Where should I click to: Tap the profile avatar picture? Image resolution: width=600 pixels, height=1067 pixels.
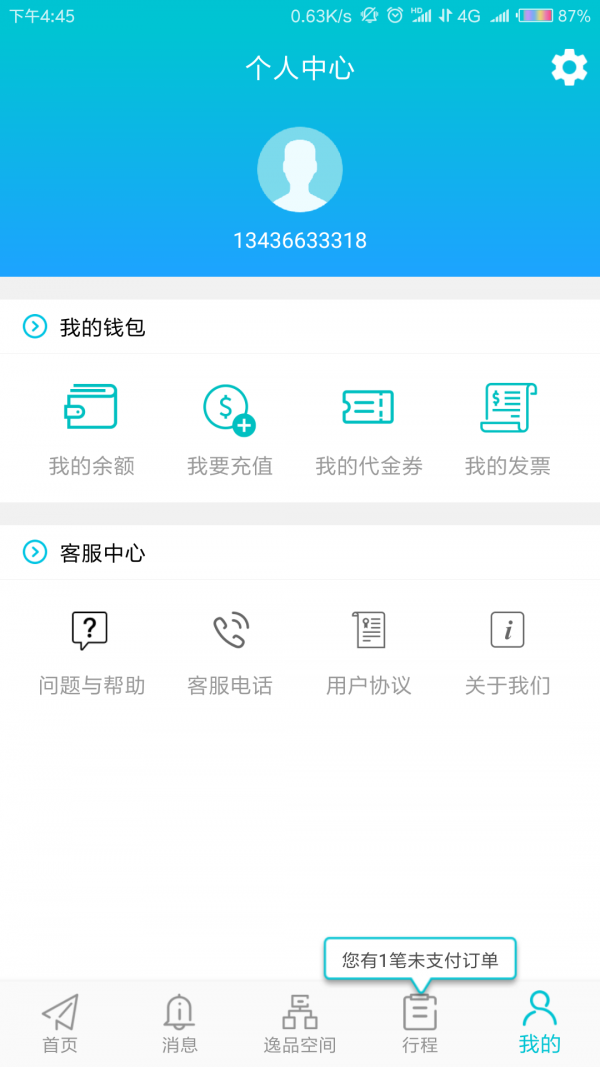[300, 169]
